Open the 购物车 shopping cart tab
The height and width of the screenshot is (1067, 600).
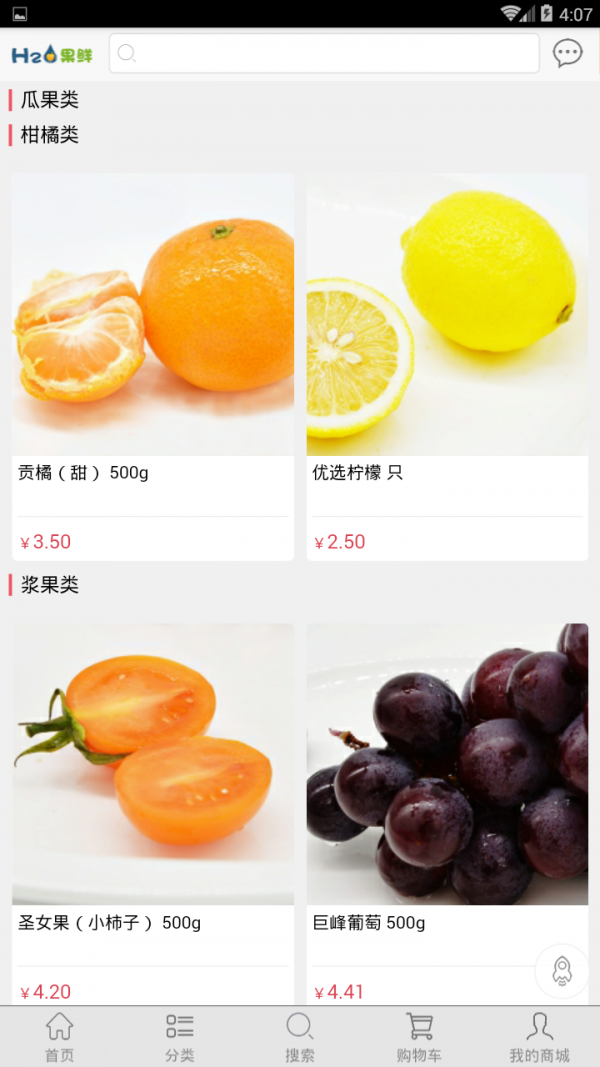tap(420, 1037)
